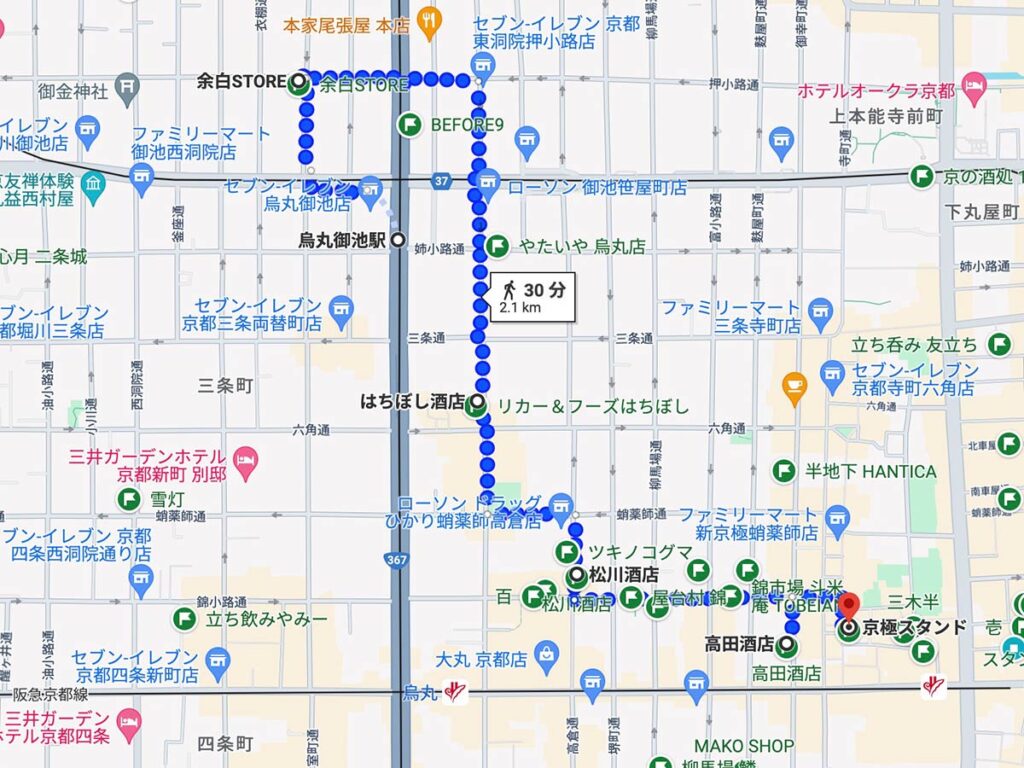Open the 三井ガーデンホテル京都新町 別邸 hotel pin
Screen dimensions: 1024x768
point(247,462)
